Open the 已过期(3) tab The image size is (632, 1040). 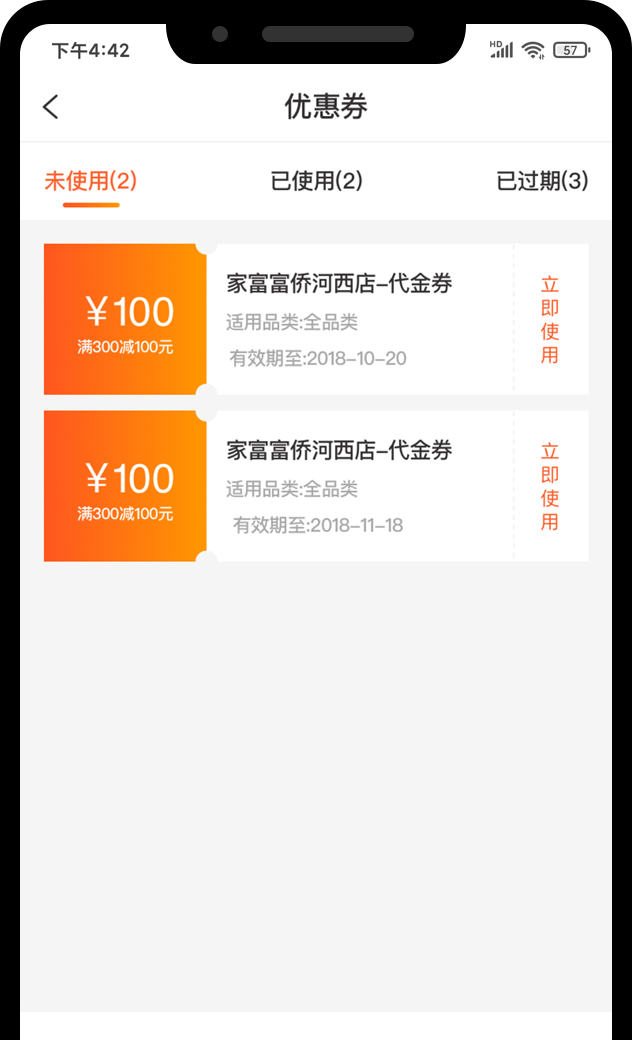tap(542, 181)
